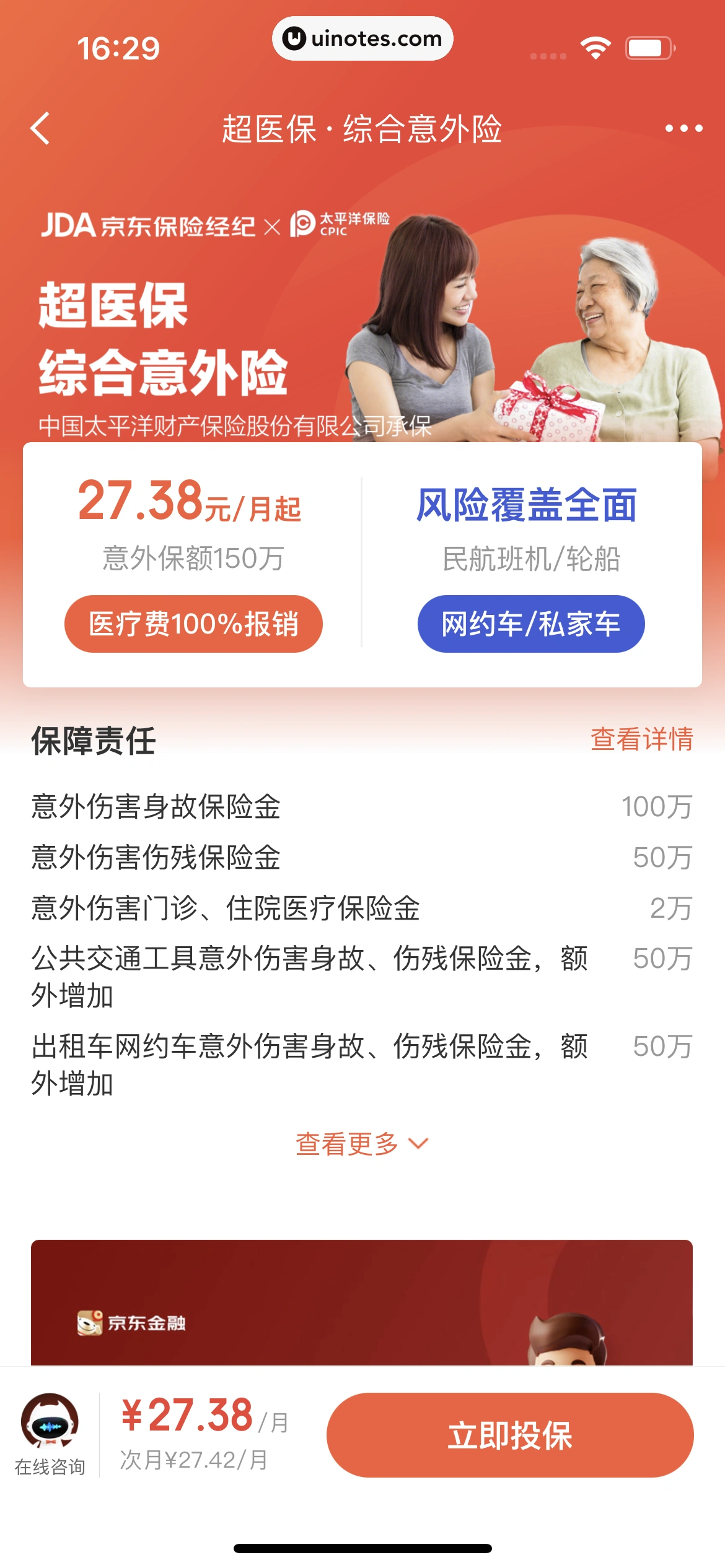Open the three-dot overflow menu
The width and height of the screenshot is (725, 1568).
click(683, 129)
